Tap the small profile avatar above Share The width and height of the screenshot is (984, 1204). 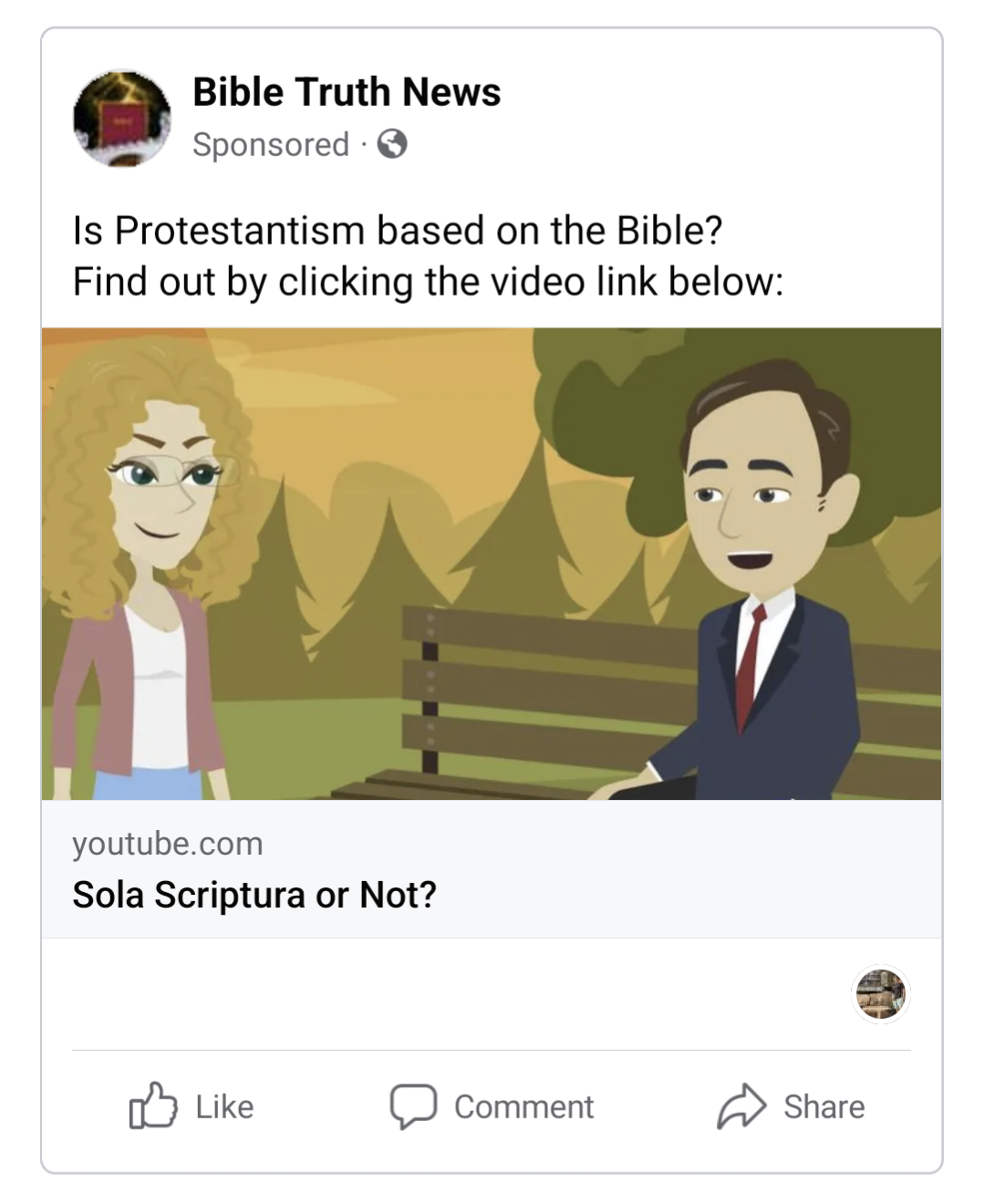coord(880,993)
